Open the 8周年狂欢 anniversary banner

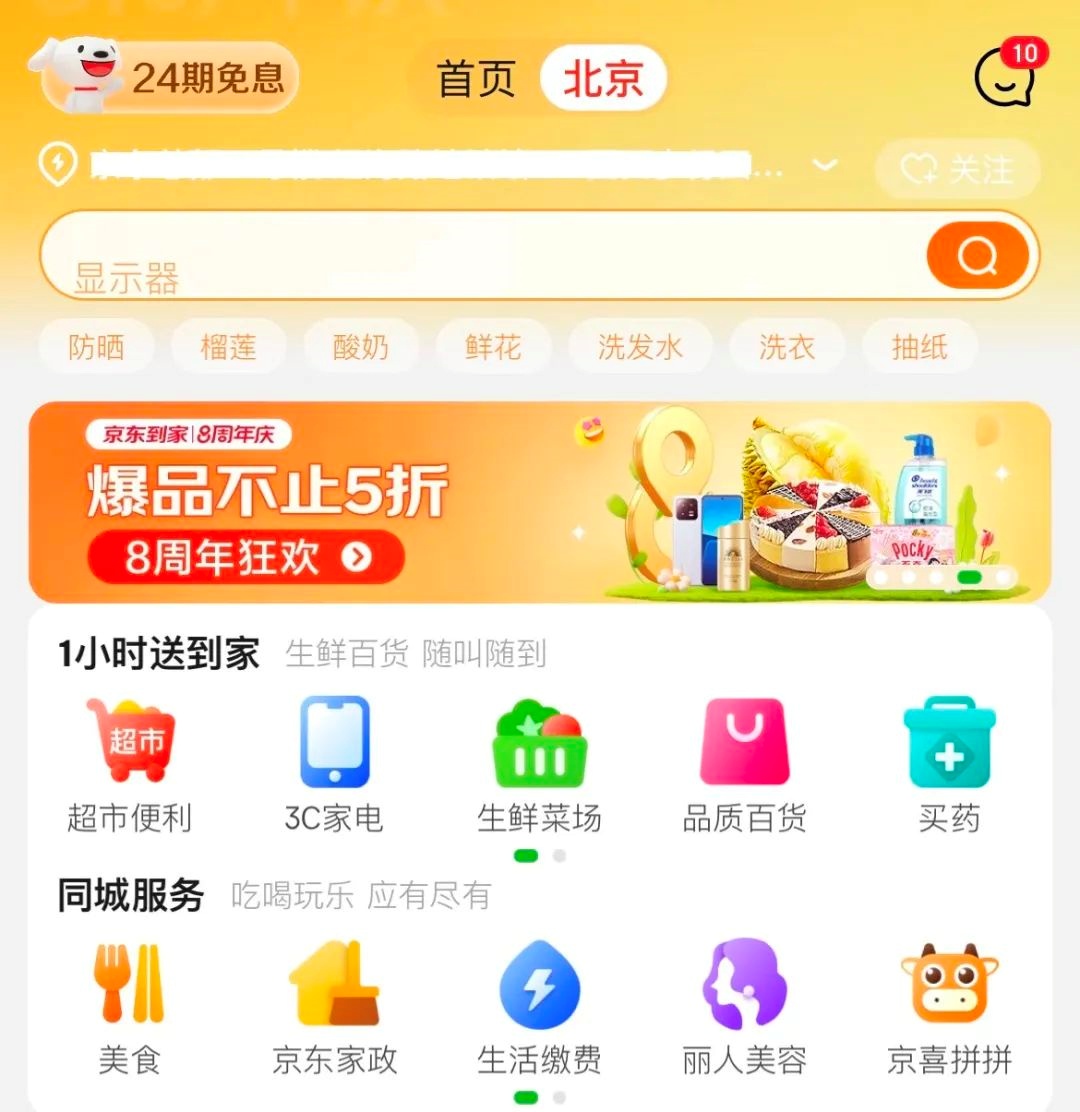pos(246,557)
